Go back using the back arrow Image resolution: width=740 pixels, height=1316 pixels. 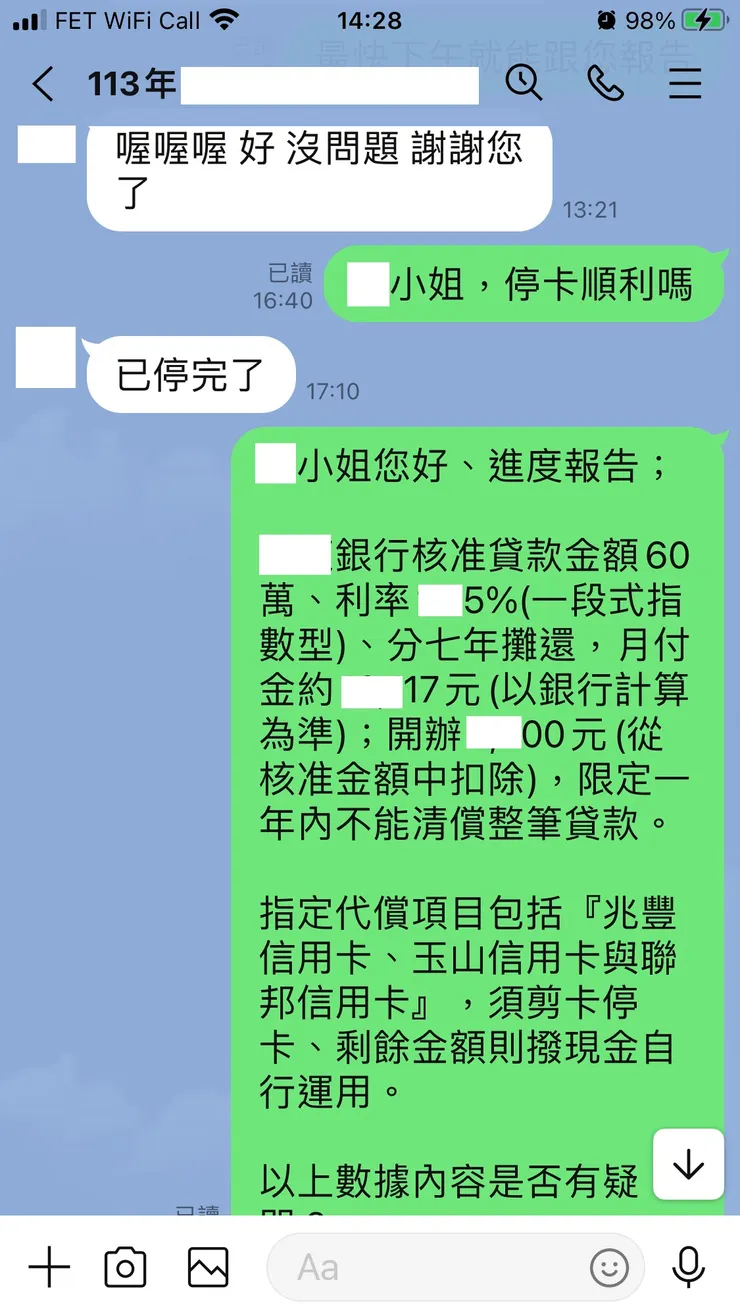(x=40, y=85)
